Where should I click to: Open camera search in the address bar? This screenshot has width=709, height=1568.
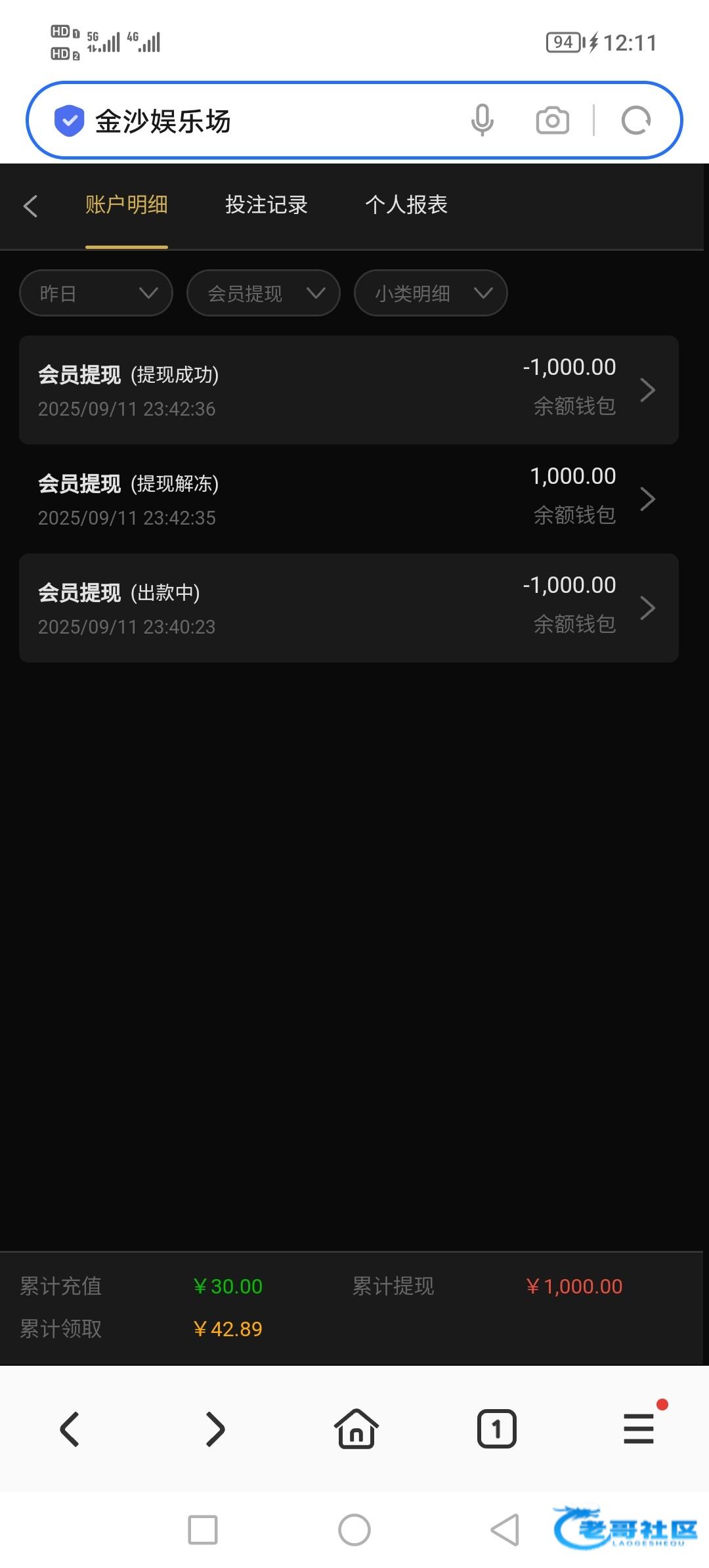click(x=553, y=121)
